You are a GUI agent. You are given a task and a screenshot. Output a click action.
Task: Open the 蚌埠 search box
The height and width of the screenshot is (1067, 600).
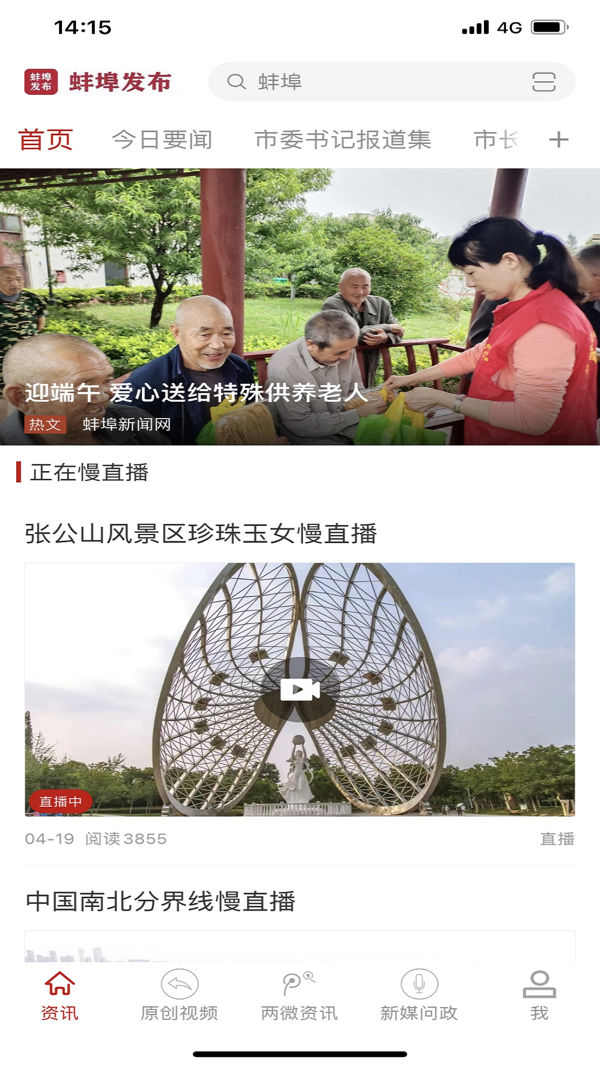(x=380, y=82)
